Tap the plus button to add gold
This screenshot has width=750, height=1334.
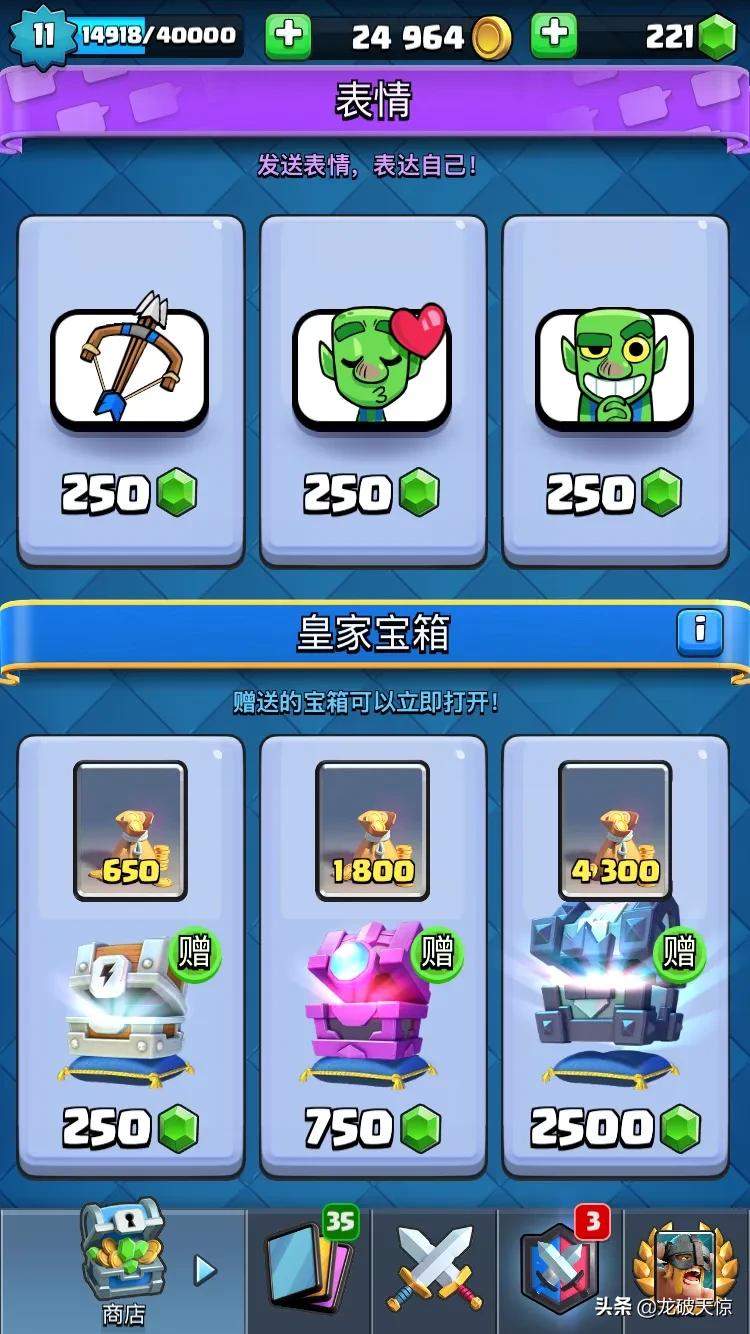288,36
